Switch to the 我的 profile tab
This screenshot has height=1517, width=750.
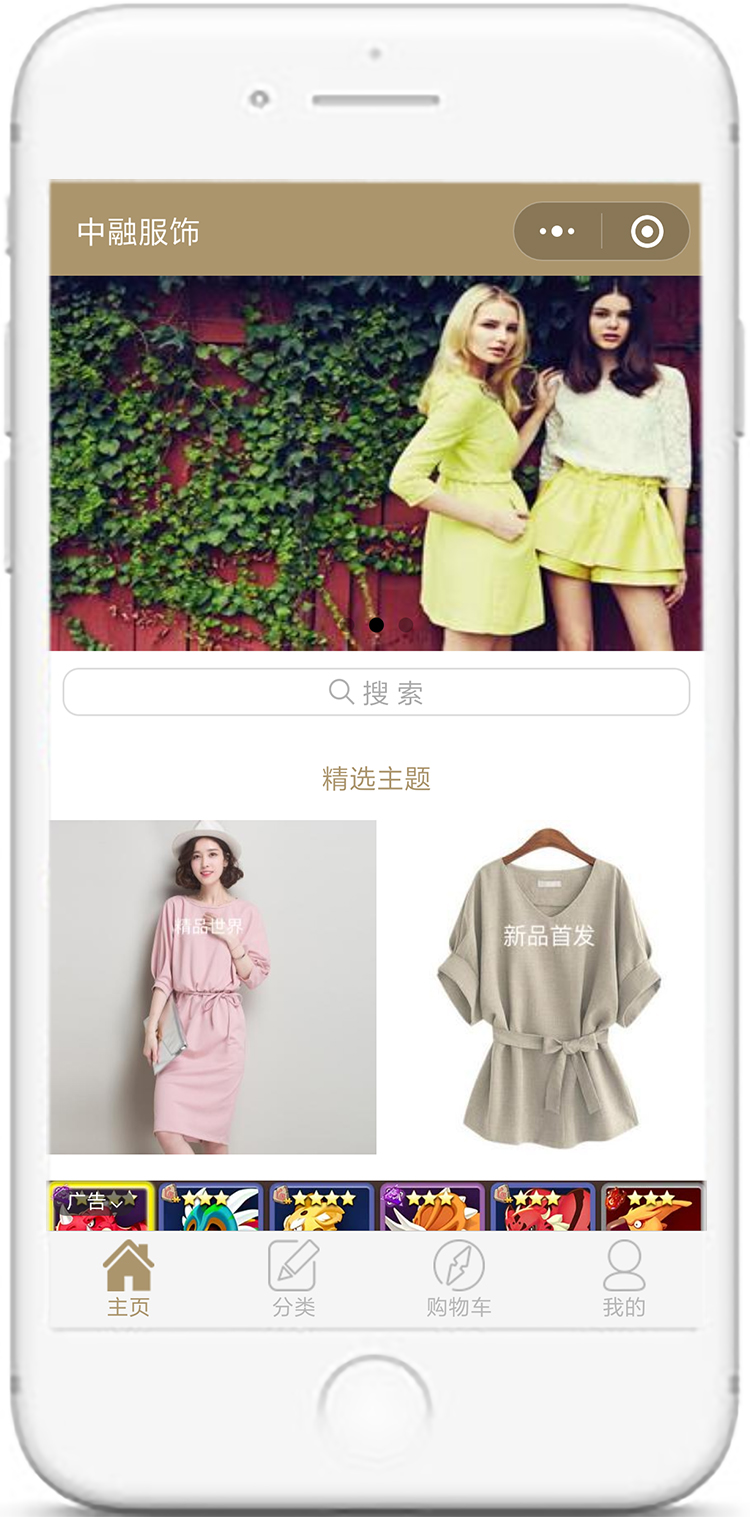(624, 1279)
